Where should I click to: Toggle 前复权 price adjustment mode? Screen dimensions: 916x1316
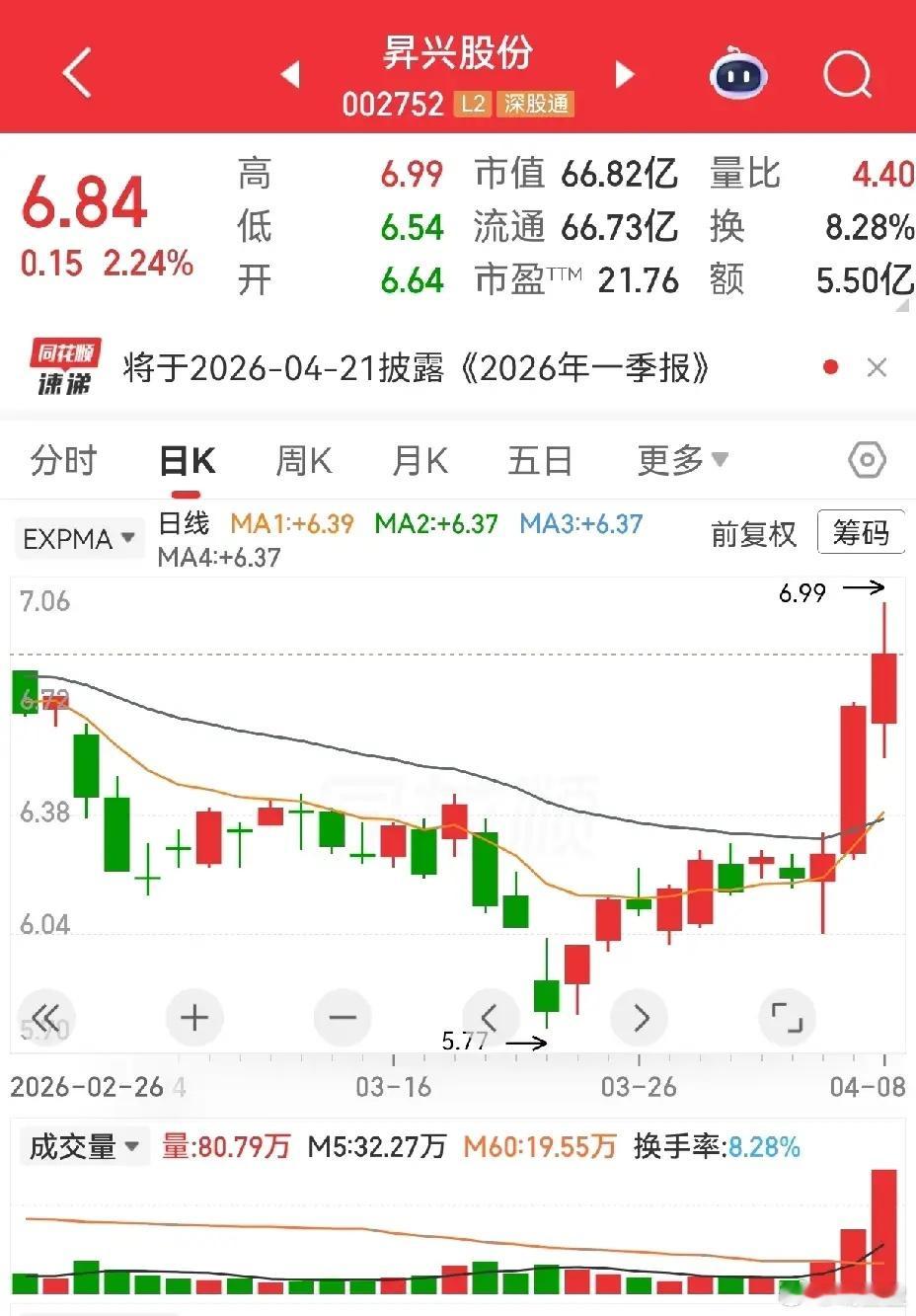pos(753,535)
